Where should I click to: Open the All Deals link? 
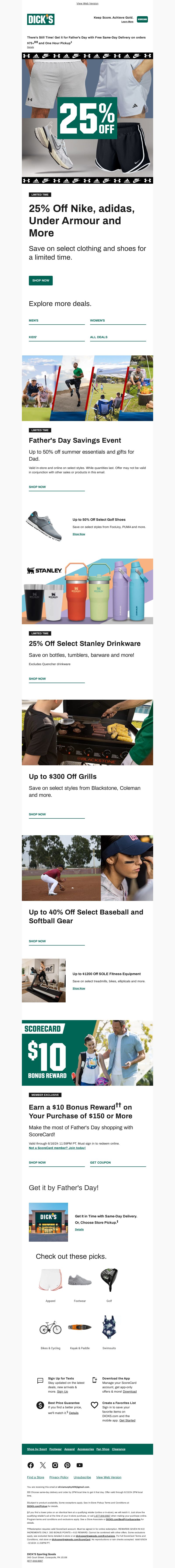tap(99, 337)
